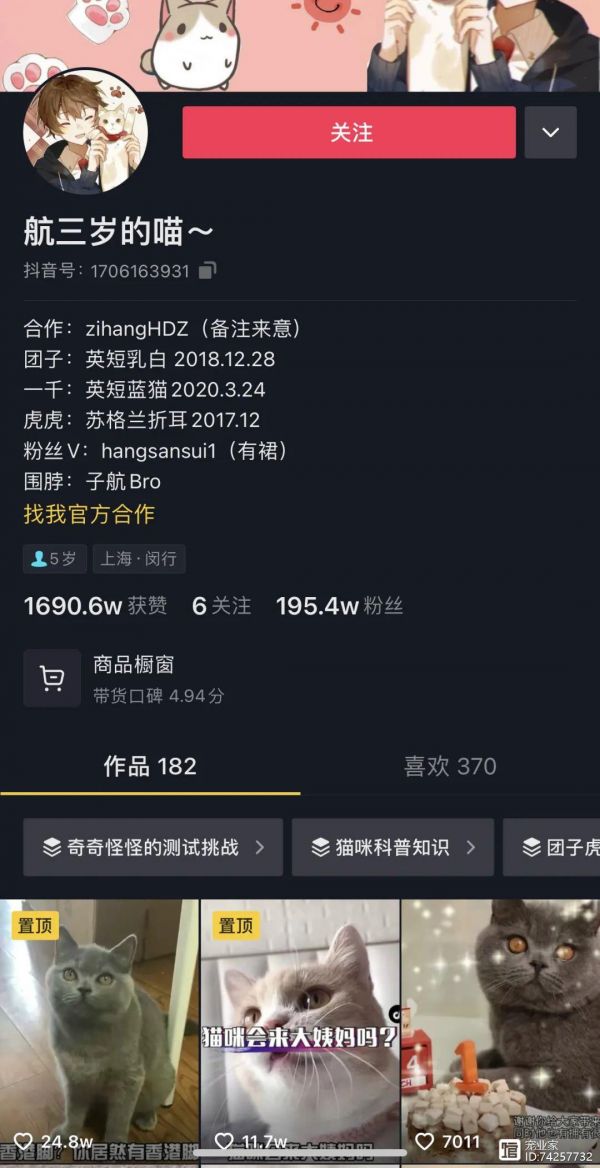Switch to the 作品 182 tab
Screen dimensions: 600x1168
150,766
